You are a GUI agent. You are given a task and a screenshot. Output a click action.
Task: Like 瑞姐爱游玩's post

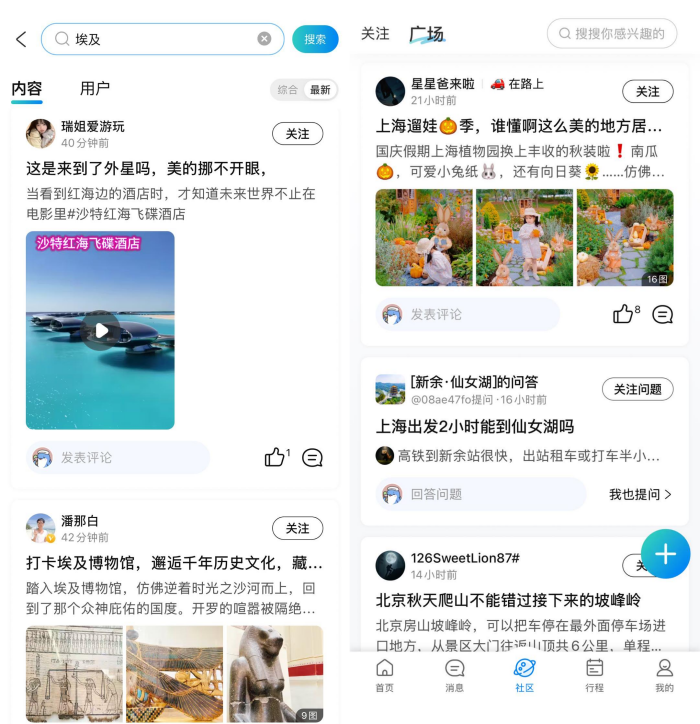[275, 458]
